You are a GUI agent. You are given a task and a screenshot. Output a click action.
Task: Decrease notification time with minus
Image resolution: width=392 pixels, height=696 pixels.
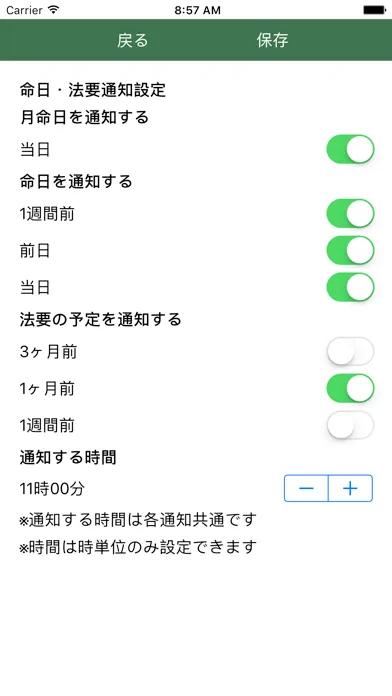coord(306,488)
